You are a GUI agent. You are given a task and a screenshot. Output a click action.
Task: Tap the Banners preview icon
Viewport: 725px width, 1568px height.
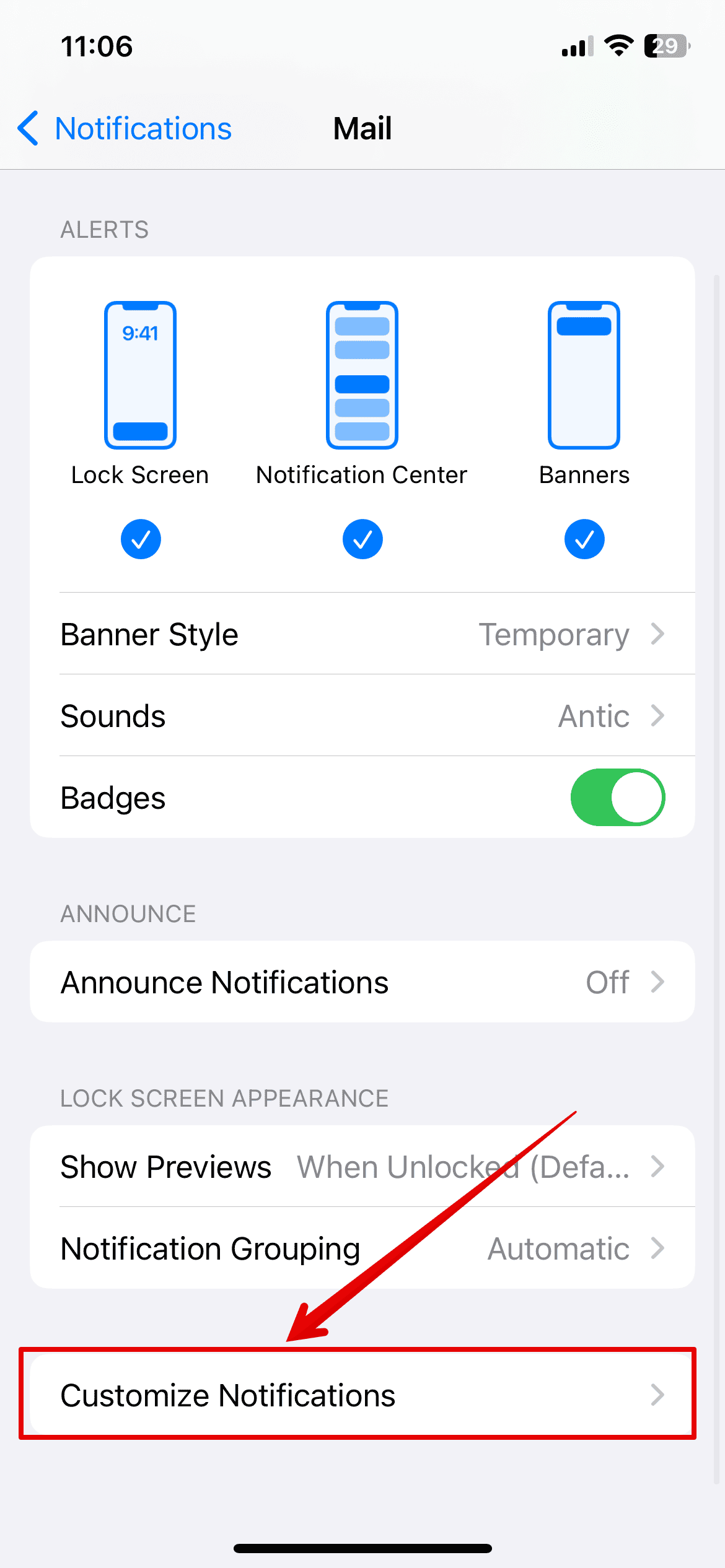pos(583,375)
